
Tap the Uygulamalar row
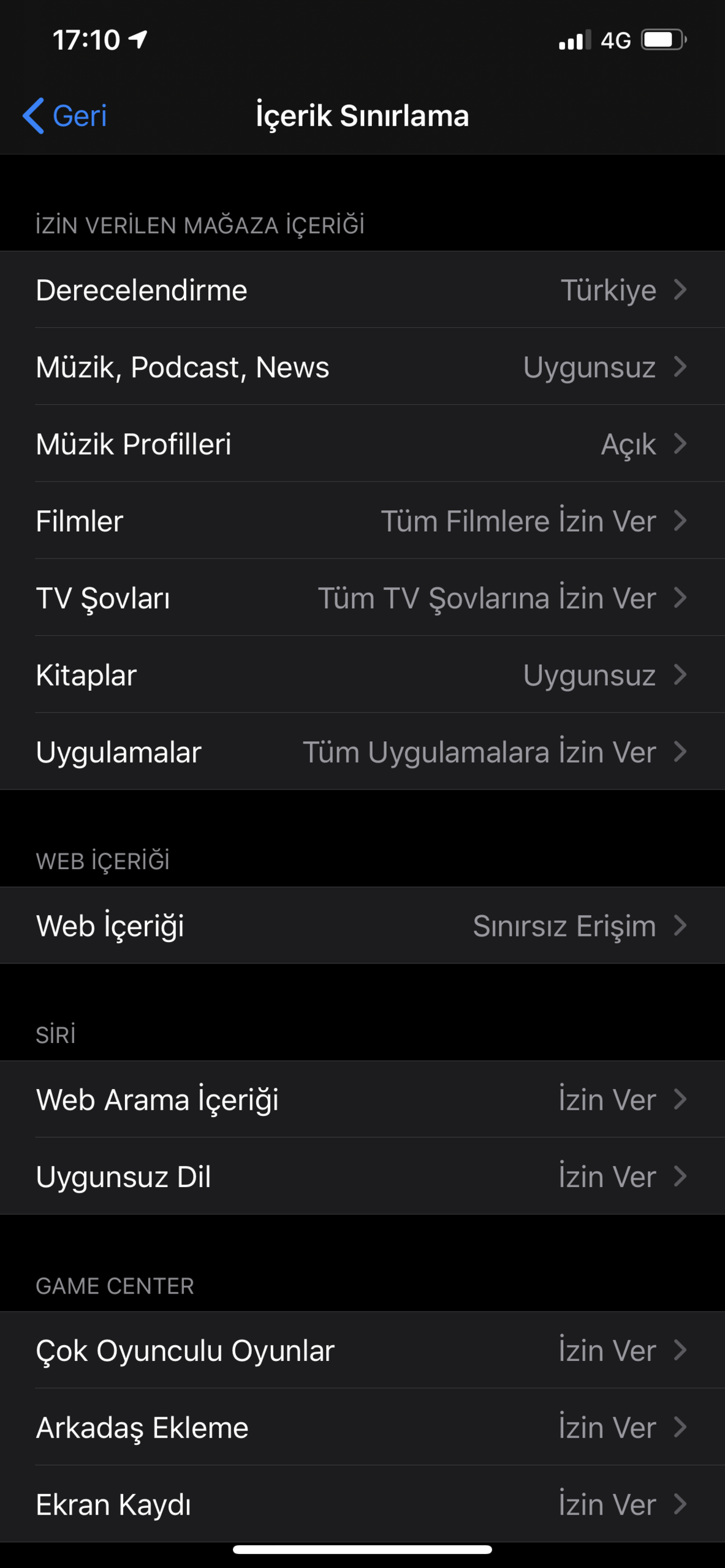(x=362, y=752)
